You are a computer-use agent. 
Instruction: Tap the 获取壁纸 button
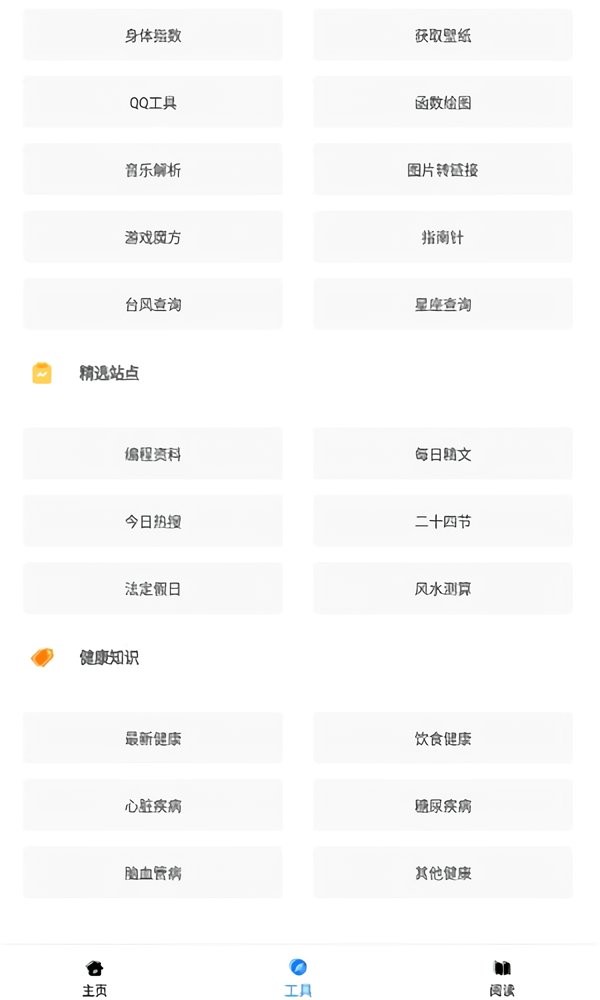(x=443, y=36)
